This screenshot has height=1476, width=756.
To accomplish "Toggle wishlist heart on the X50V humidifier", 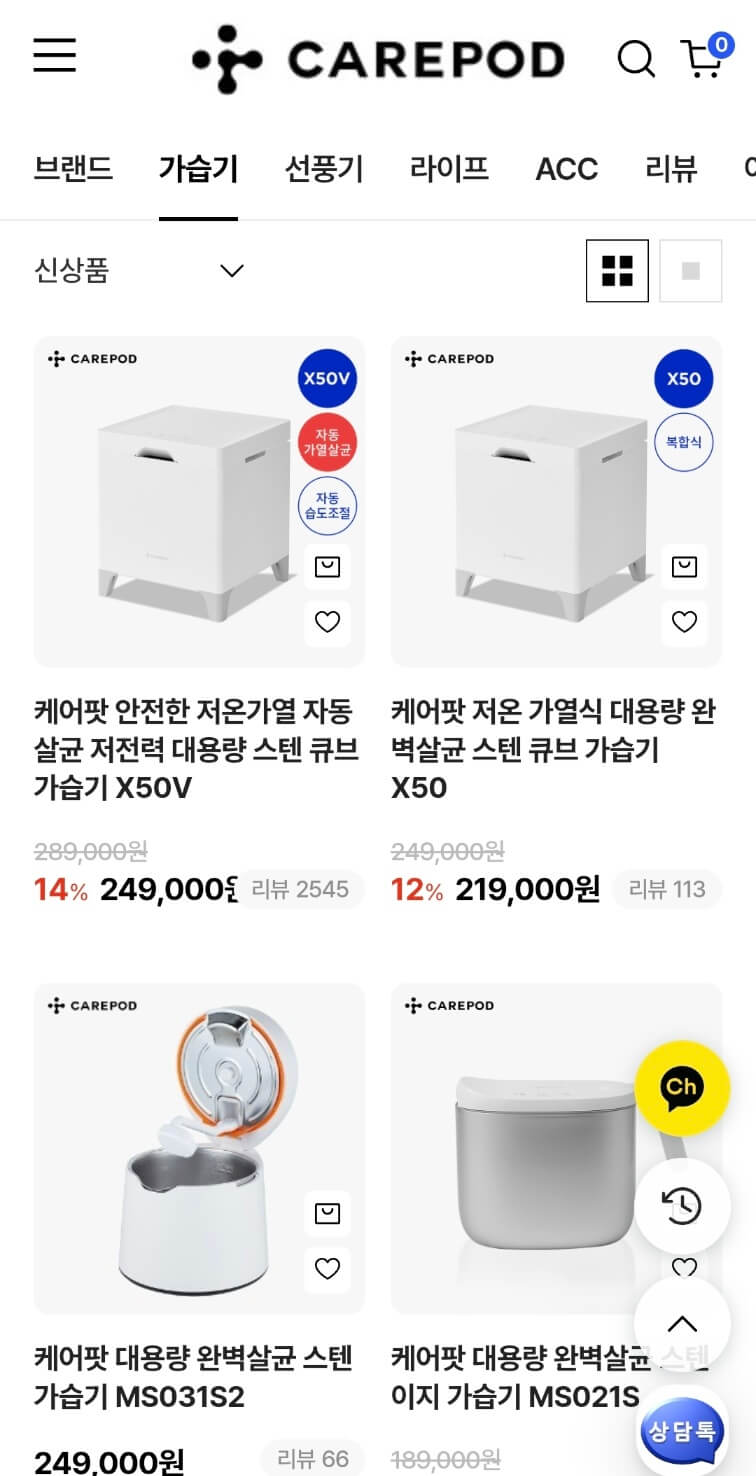I will tap(328, 622).
